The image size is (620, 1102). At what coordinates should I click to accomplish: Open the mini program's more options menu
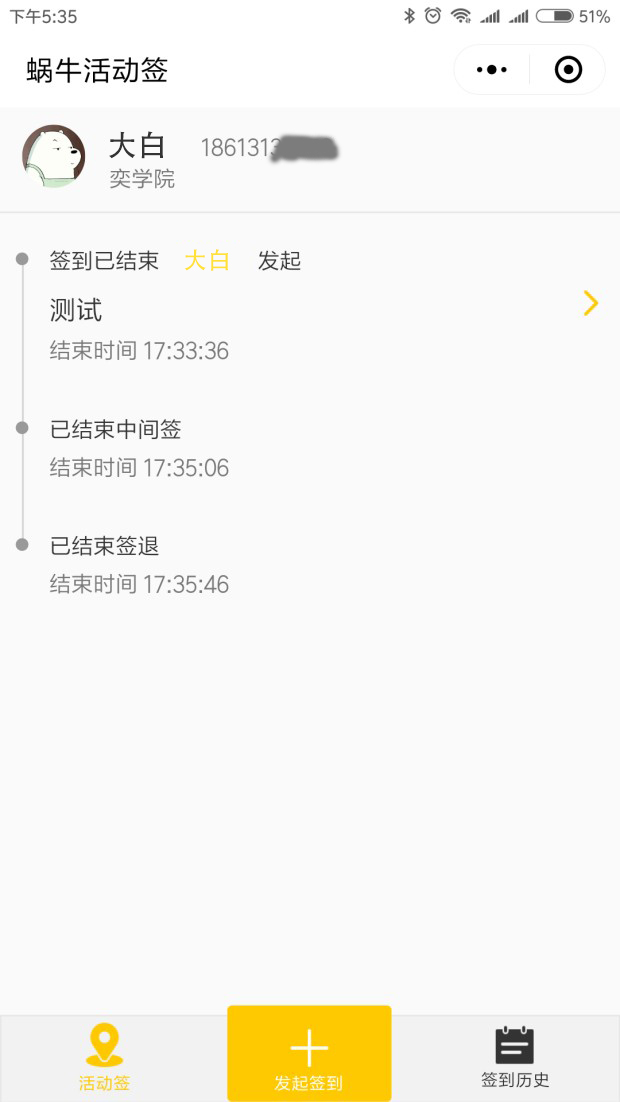[x=491, y=70]
